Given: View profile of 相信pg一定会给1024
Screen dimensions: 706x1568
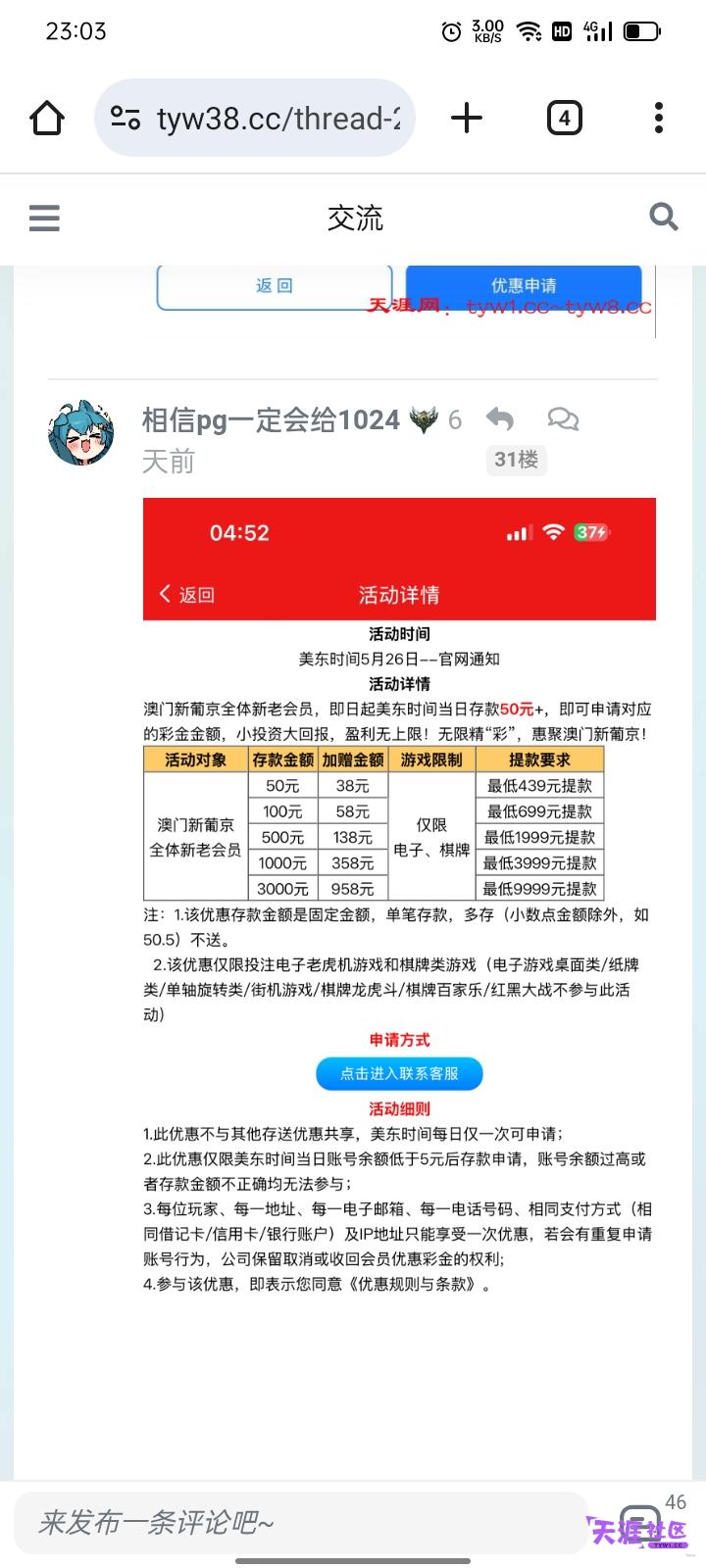Looking at the screenshot, I should click(x=271, y=420).
